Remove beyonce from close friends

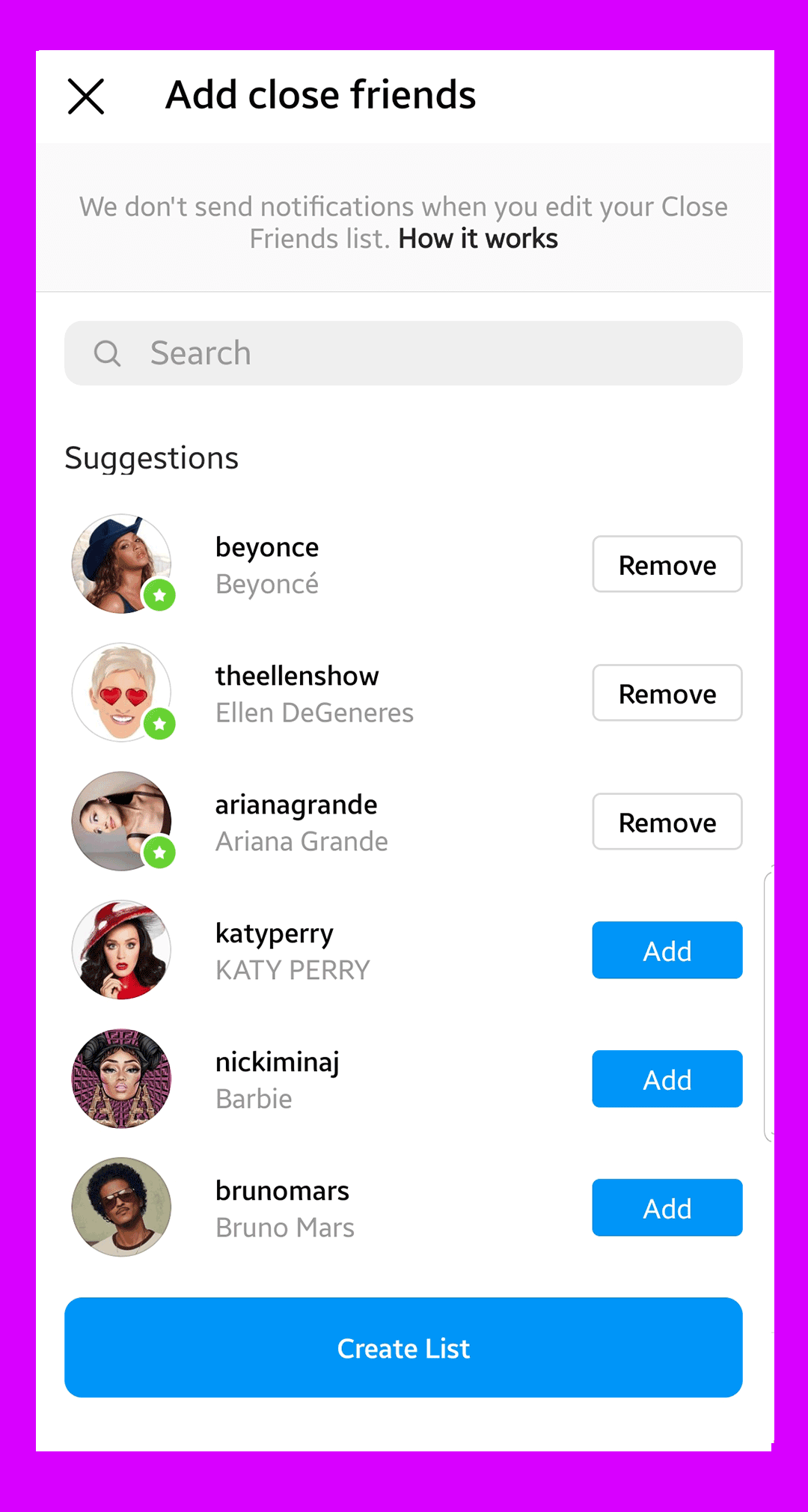click(x=667, y=564)
